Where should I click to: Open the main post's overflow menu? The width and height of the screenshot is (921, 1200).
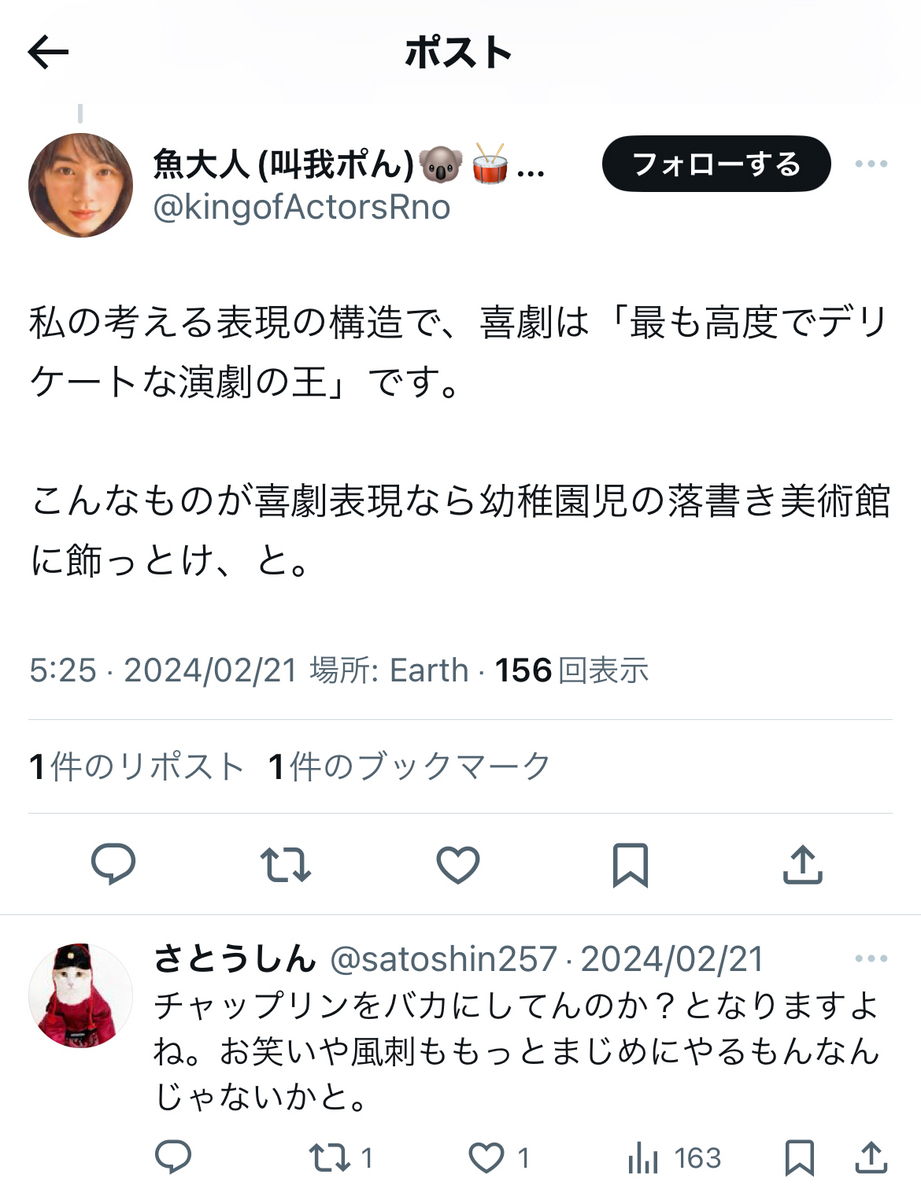tap(871, 164)
